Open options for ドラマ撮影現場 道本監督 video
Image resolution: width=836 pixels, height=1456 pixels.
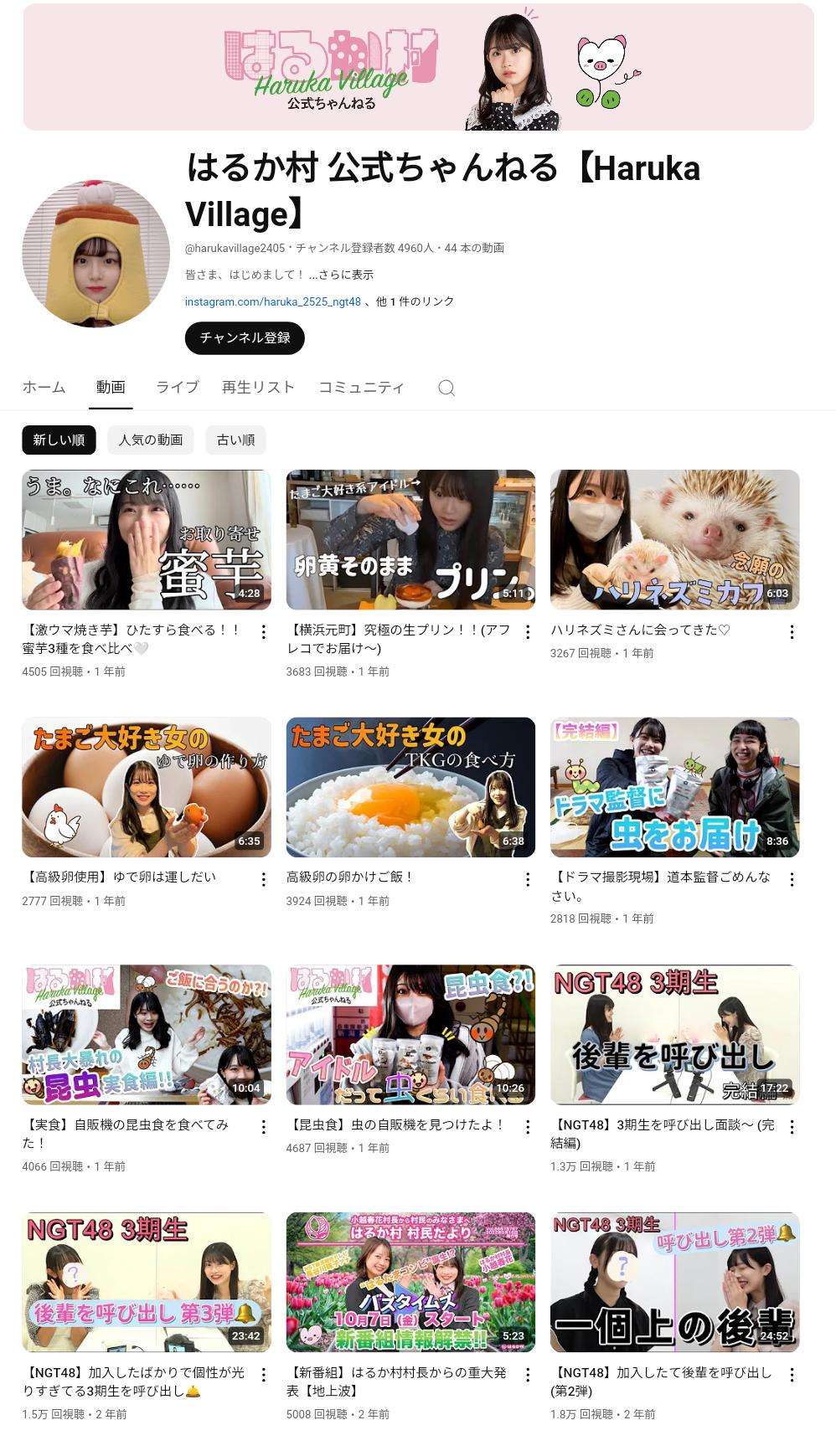[792, 879]
